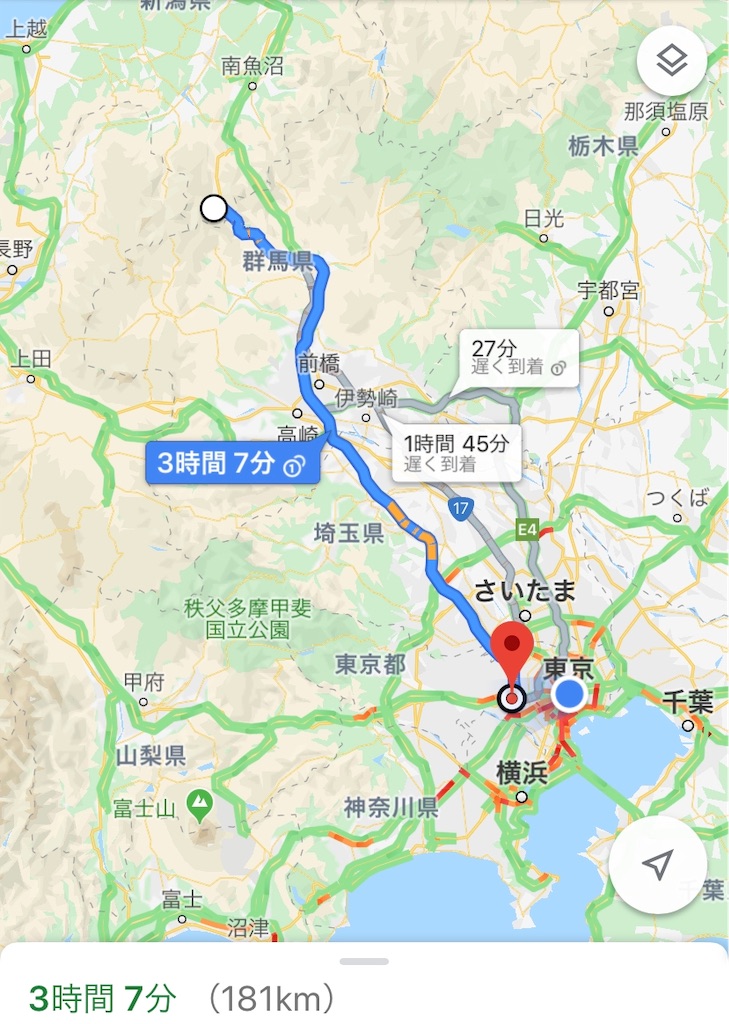Select the E4 expressway shield marker
729x1024 pixels.
tap(527, 530)
